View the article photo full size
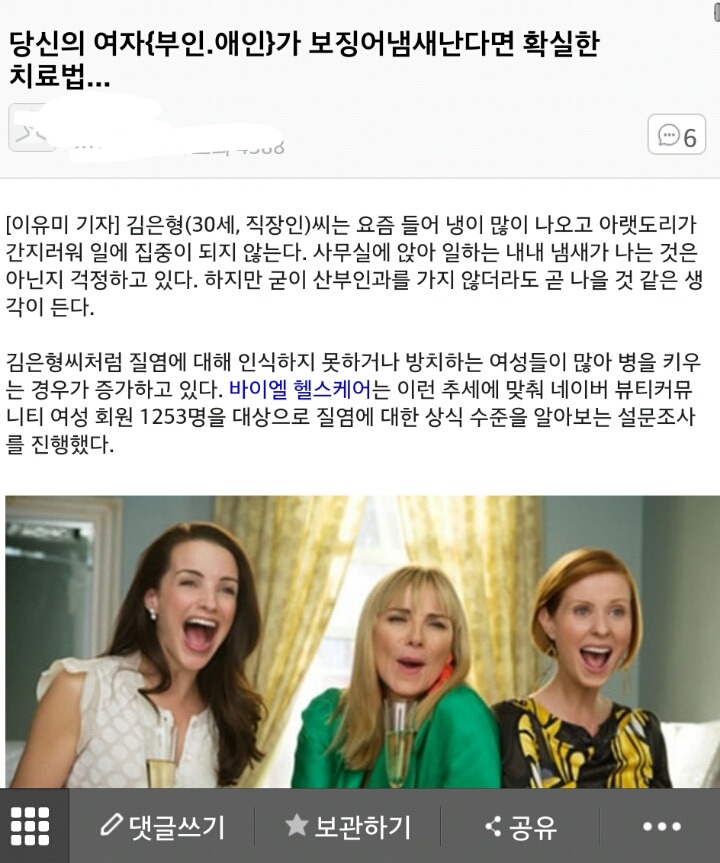Screen dimensions: 720x863 point(360,640)
